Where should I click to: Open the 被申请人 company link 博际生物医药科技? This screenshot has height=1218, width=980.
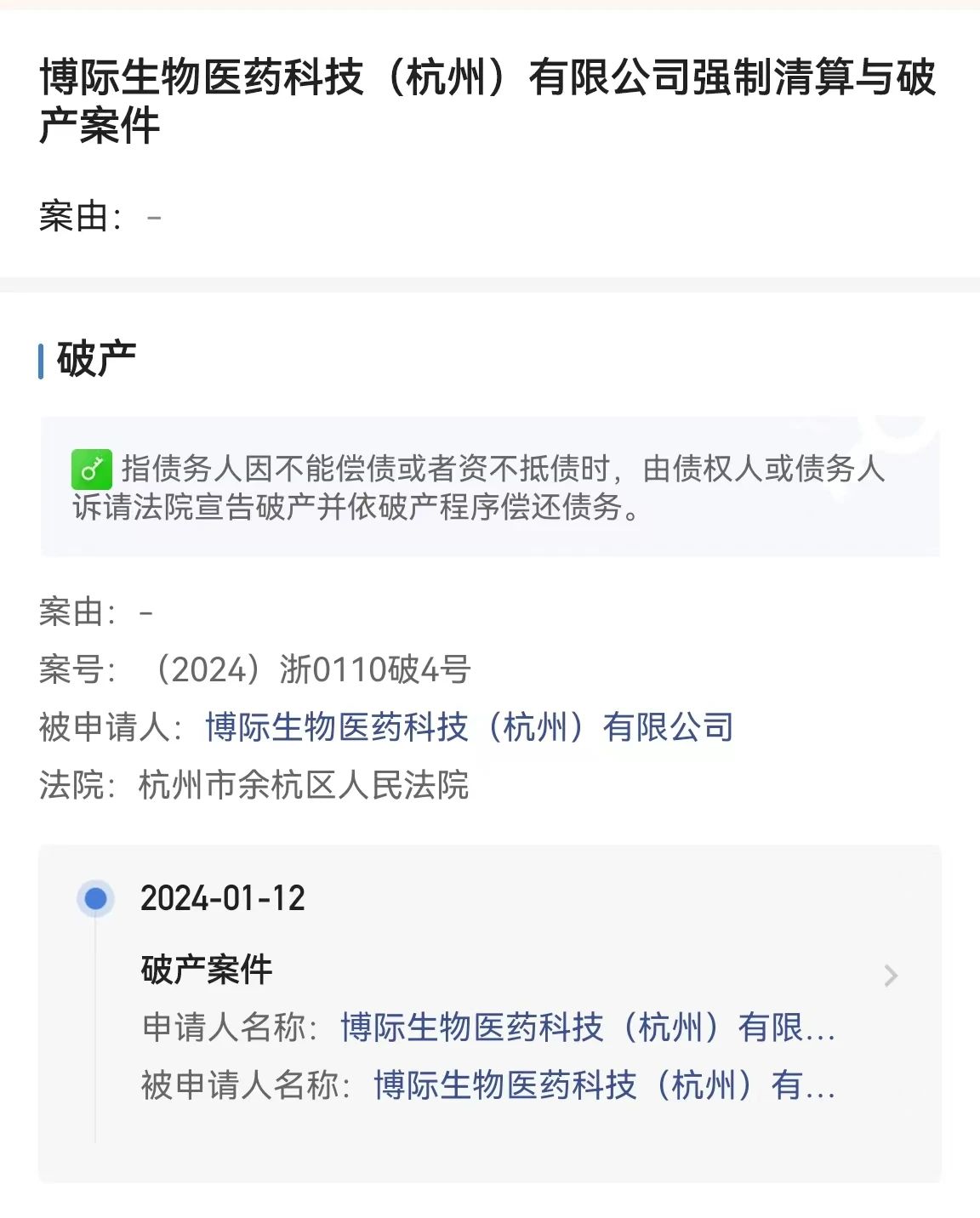tap(469, 728)
